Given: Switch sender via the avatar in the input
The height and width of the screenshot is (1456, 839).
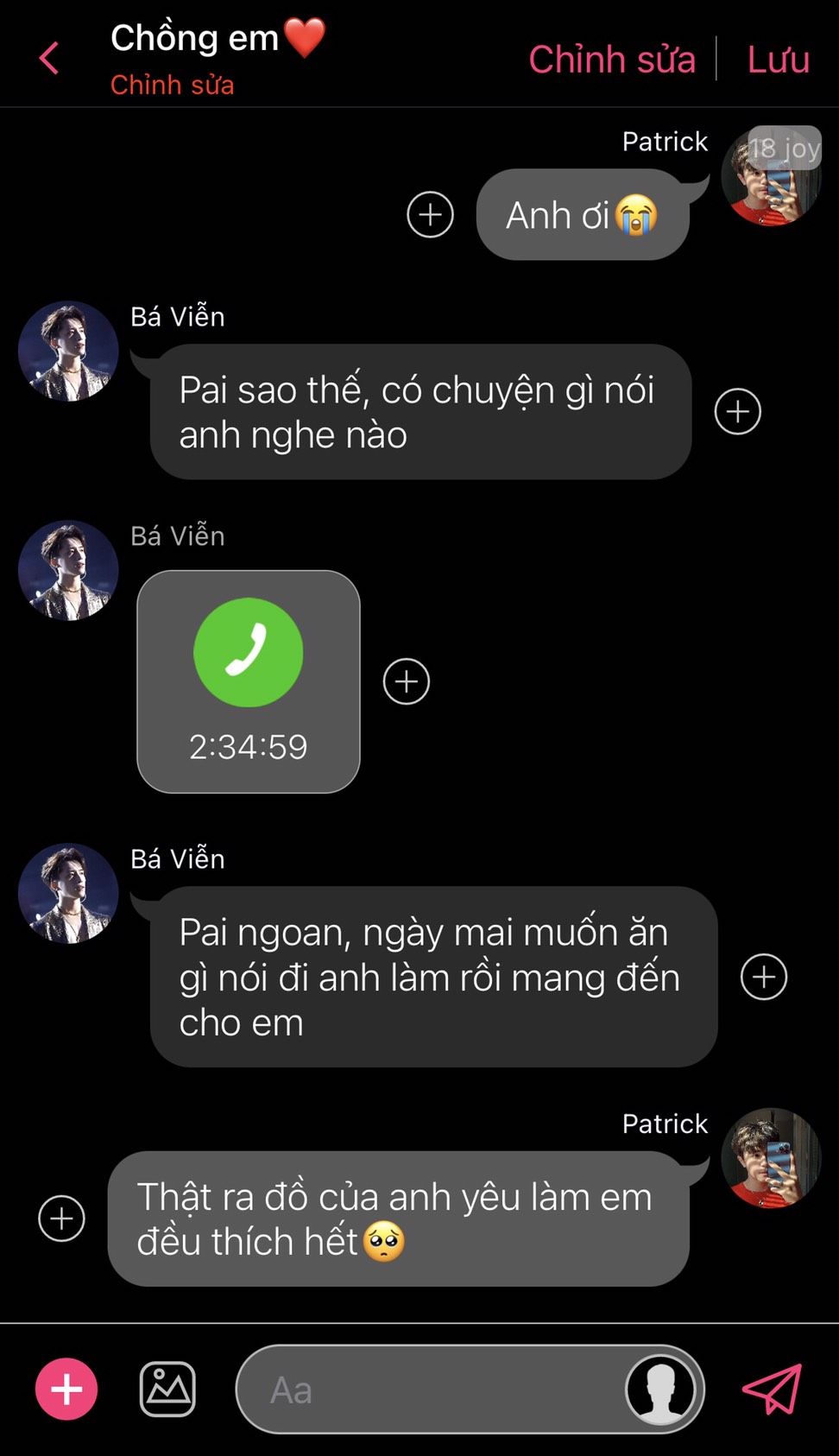Looking at the screenshot, I should (x=660, y=1389).
